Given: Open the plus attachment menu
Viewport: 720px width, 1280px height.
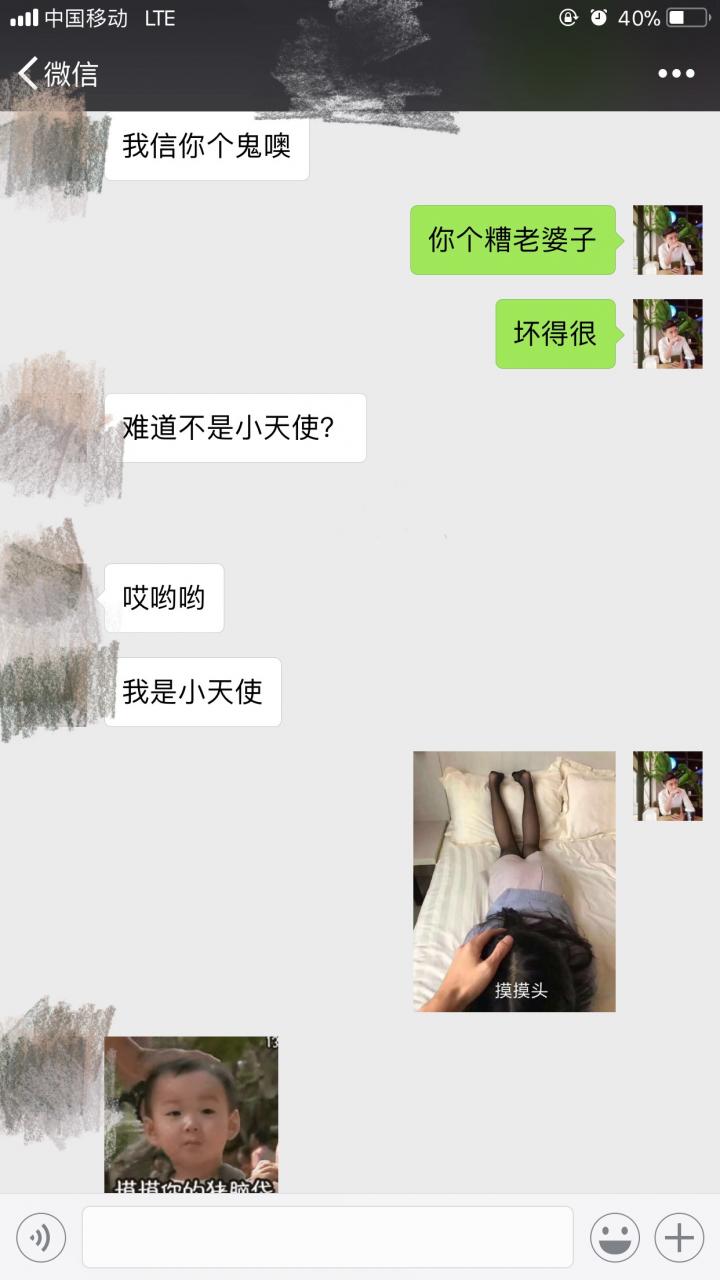Looking at the screenshot, I should (x=679, y=1238).
